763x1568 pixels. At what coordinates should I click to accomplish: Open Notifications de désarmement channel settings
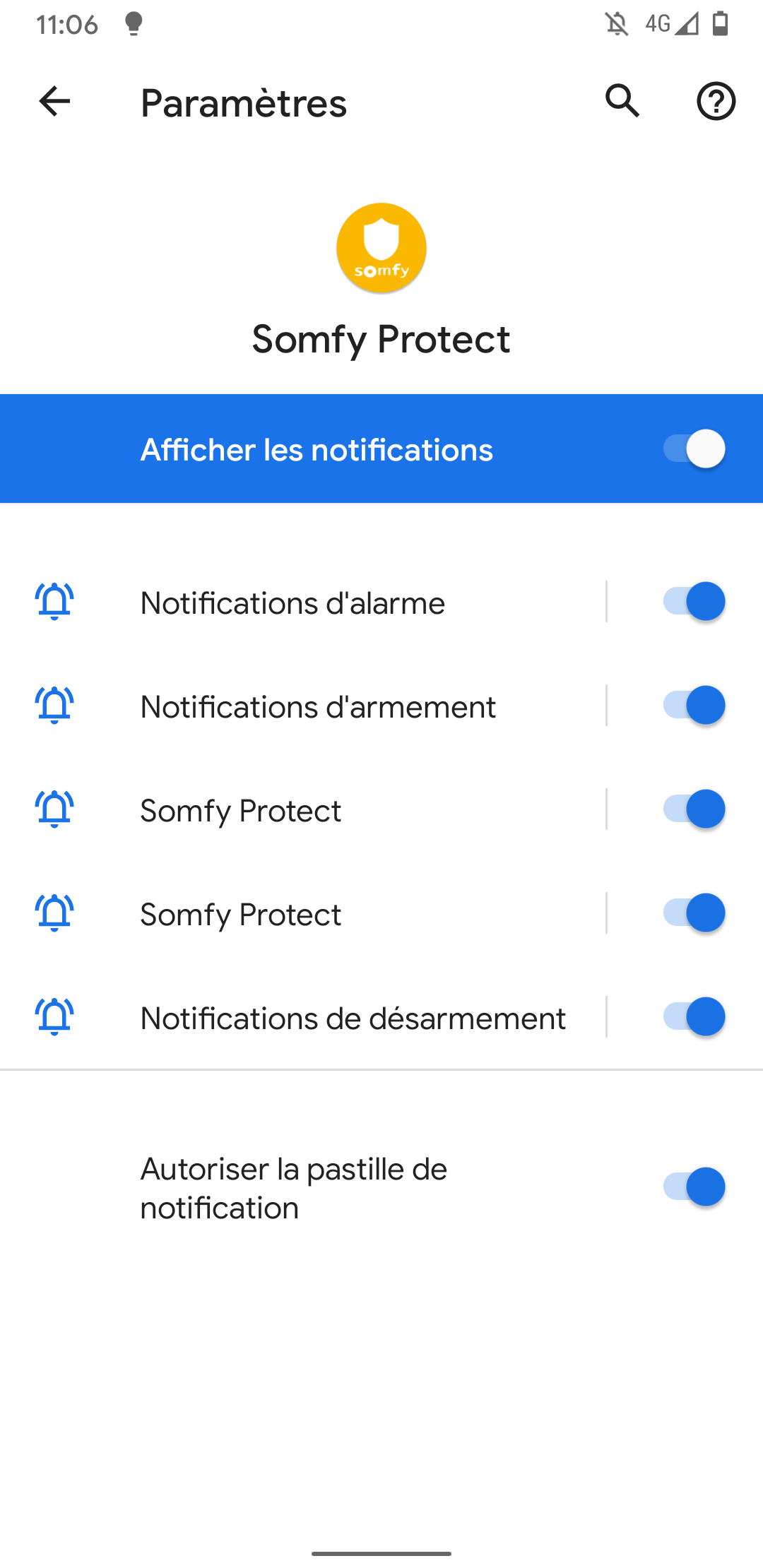(x=353, y=1018)
